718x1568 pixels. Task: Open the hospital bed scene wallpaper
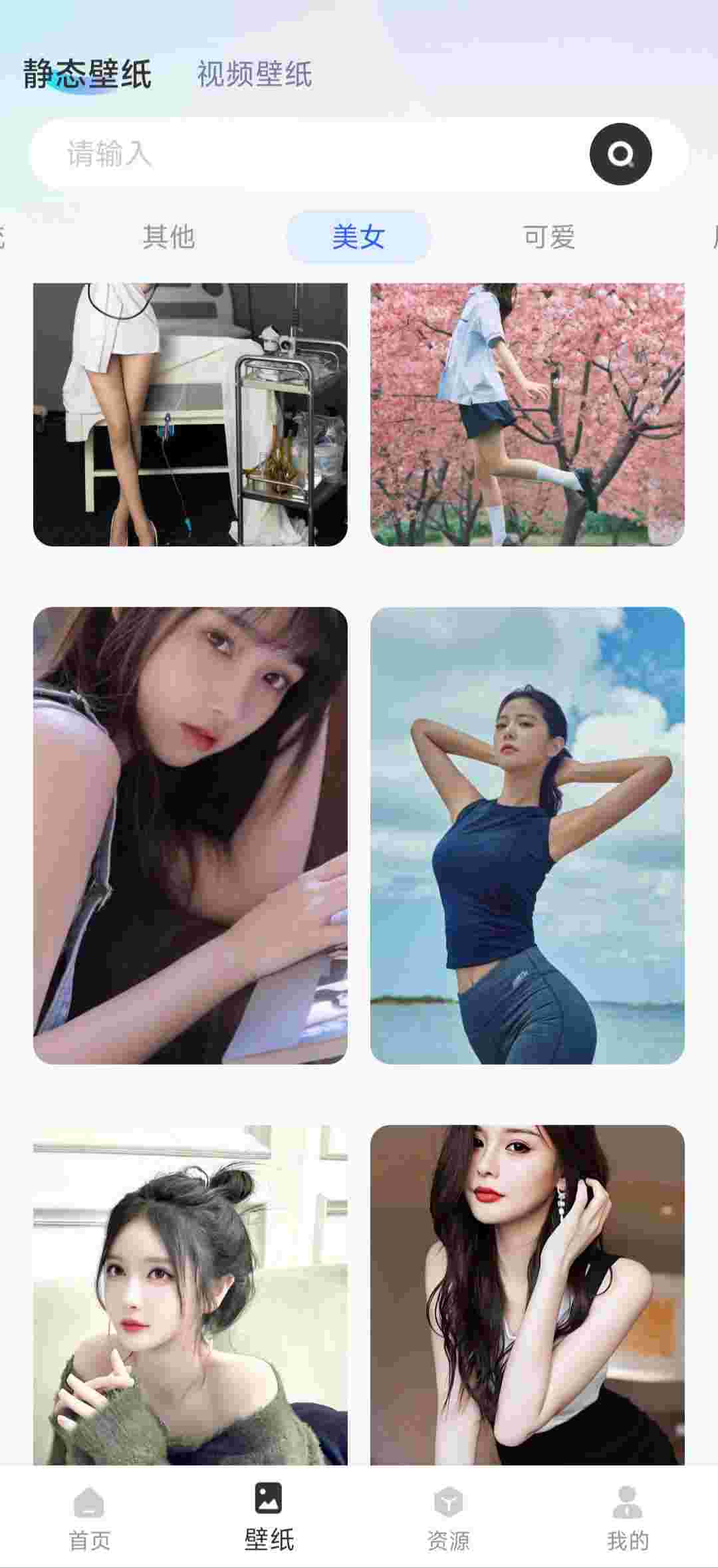click(190, 414)
